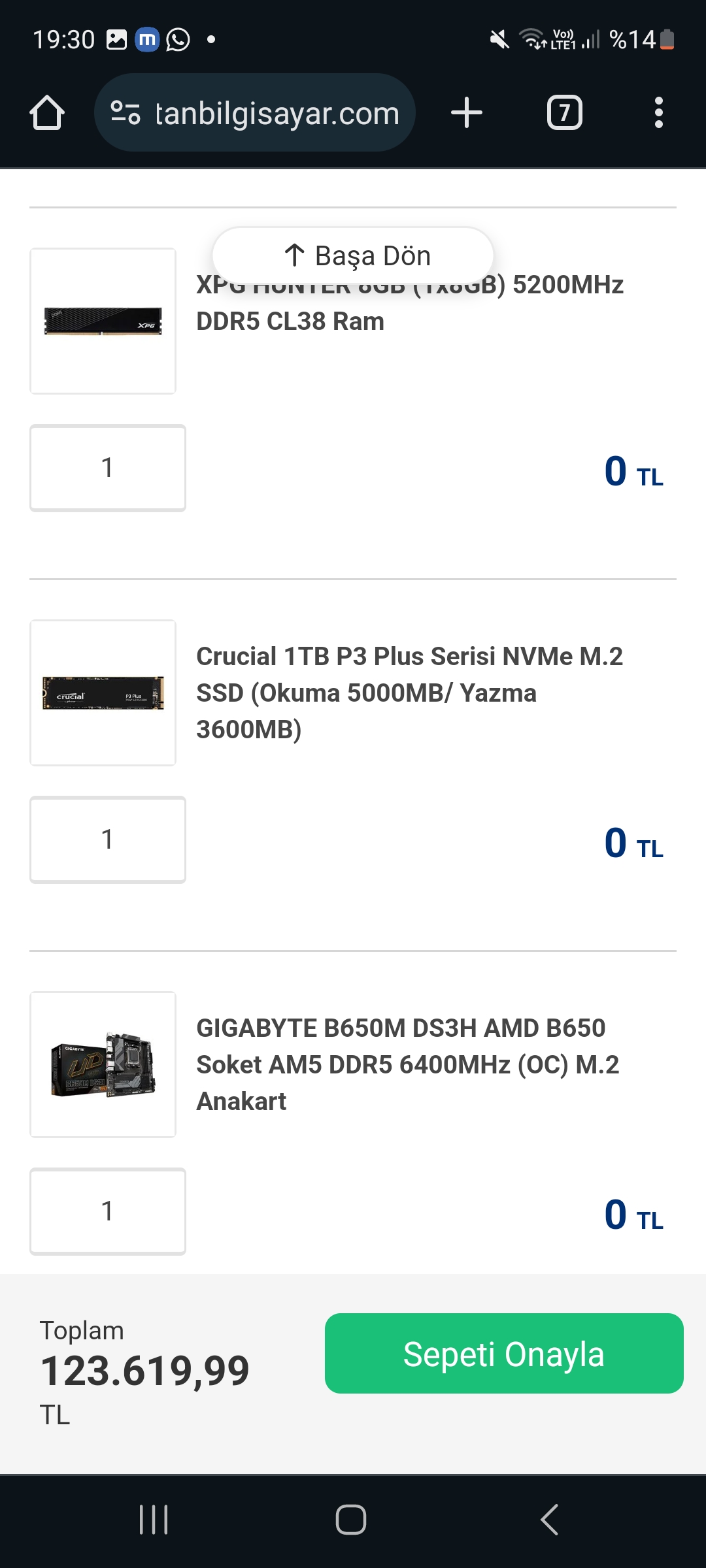The height and width of the screenshot is (1568, 706).
Task: Edit quantity for the GIGABYTE B650M motherboard
Action: tap(108, 1211)
